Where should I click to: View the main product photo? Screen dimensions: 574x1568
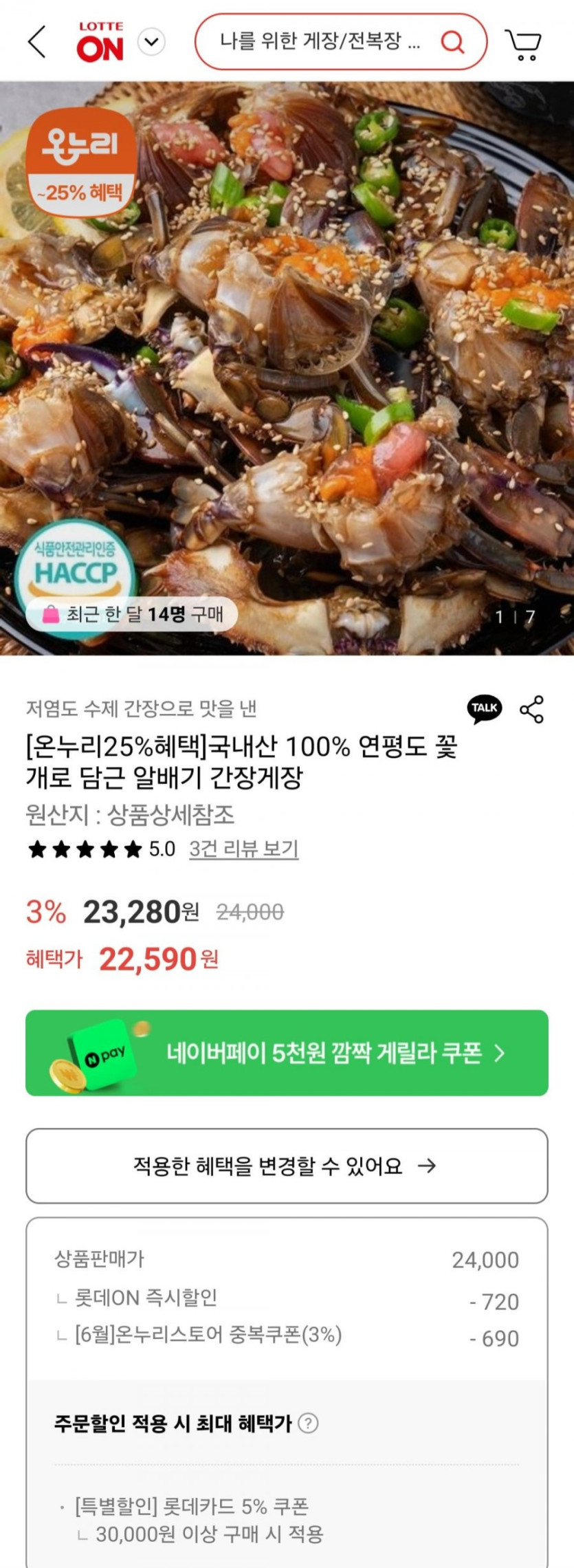coord(287,368)
